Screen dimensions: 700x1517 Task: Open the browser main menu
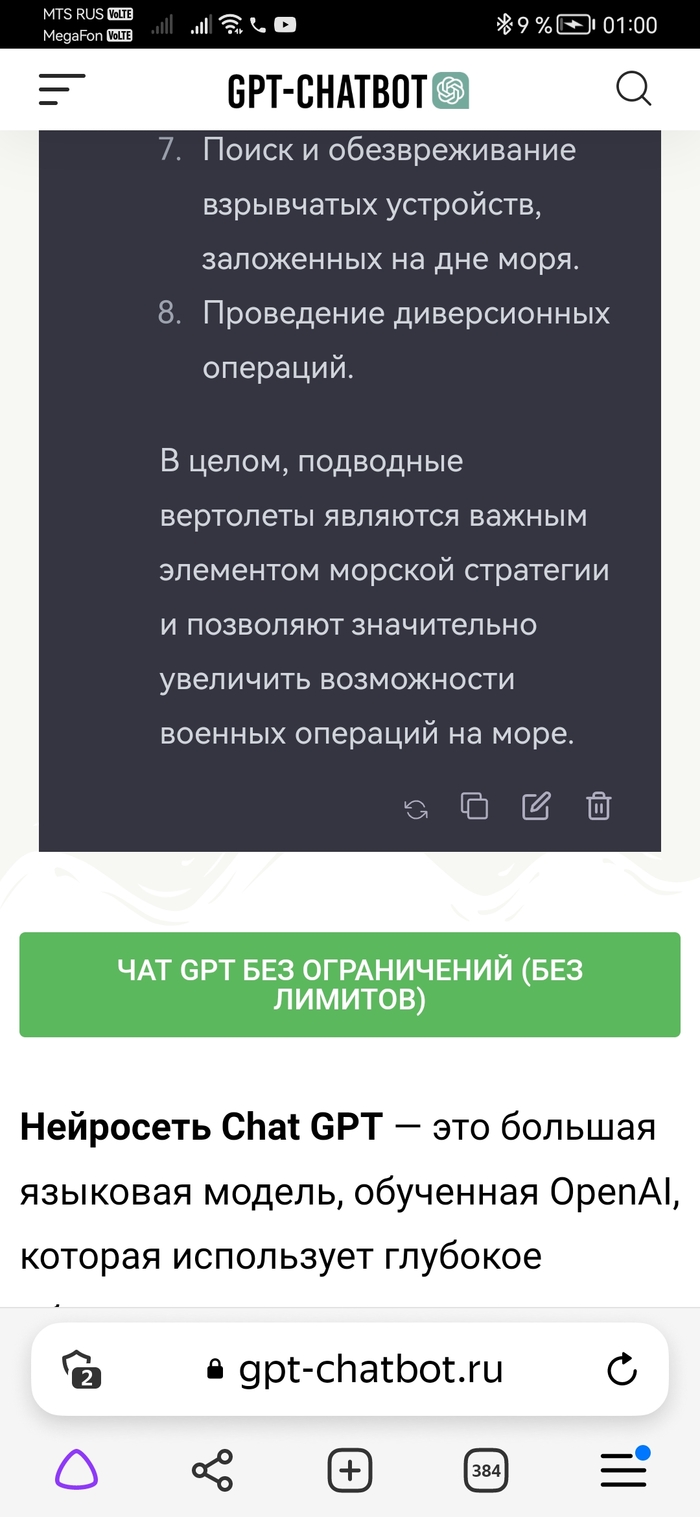(622, 1470)
